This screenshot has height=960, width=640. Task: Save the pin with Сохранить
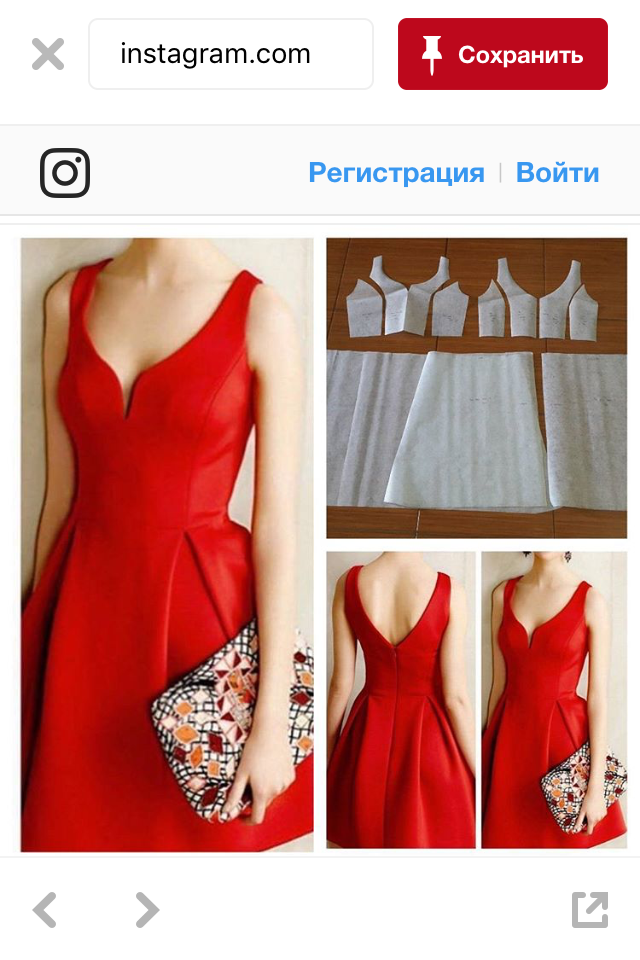click(x=503, y=54)
